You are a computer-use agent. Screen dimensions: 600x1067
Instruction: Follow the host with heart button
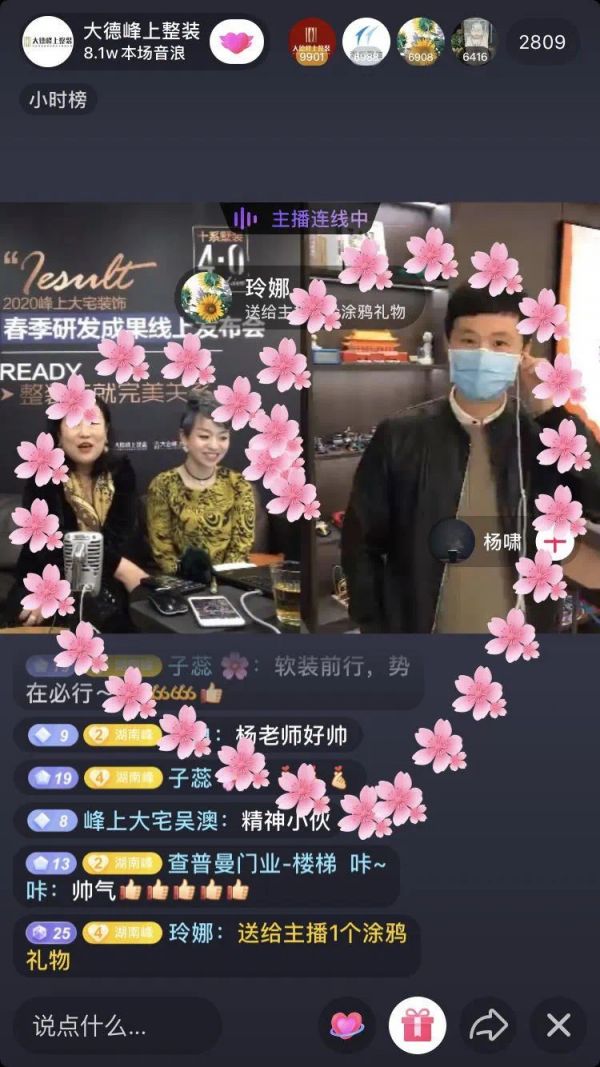point(236,42)
